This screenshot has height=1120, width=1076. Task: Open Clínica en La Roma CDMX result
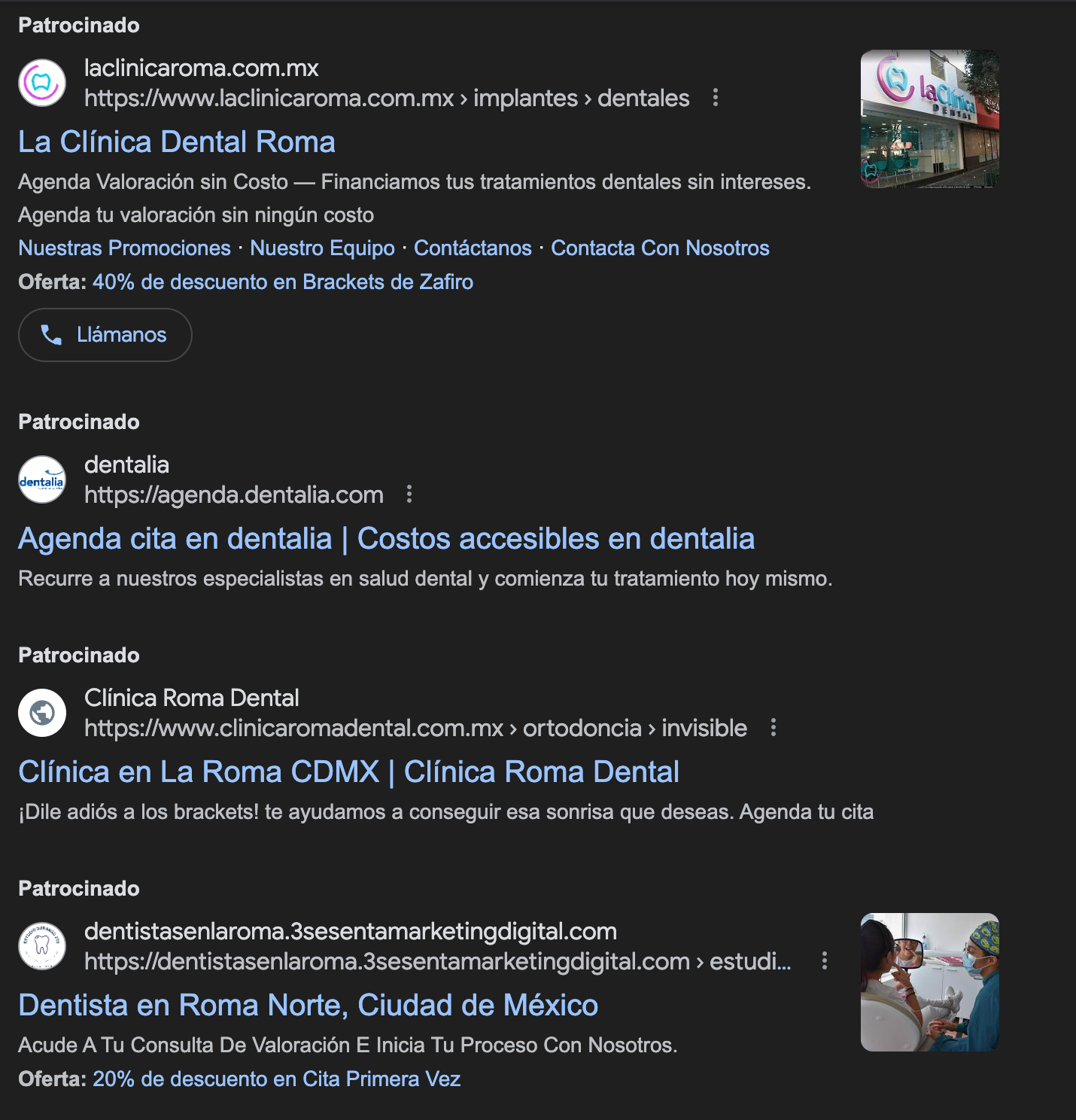(348, 772)
